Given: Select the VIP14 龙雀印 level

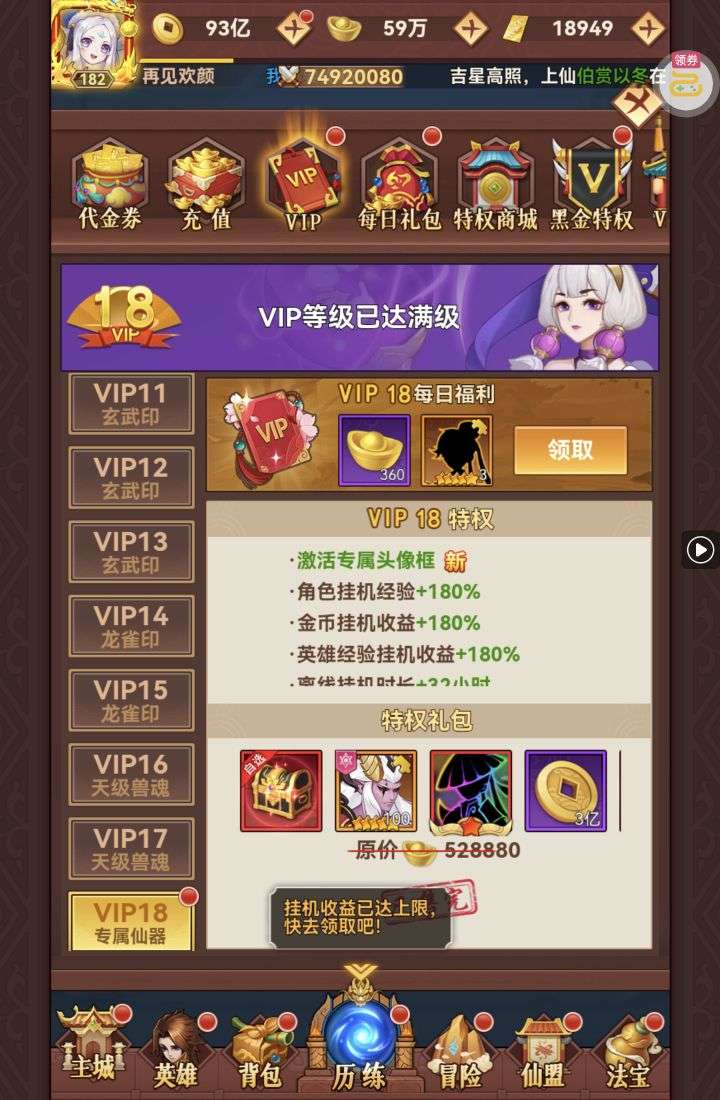Looking at the screenshot, I should [131, 626].
